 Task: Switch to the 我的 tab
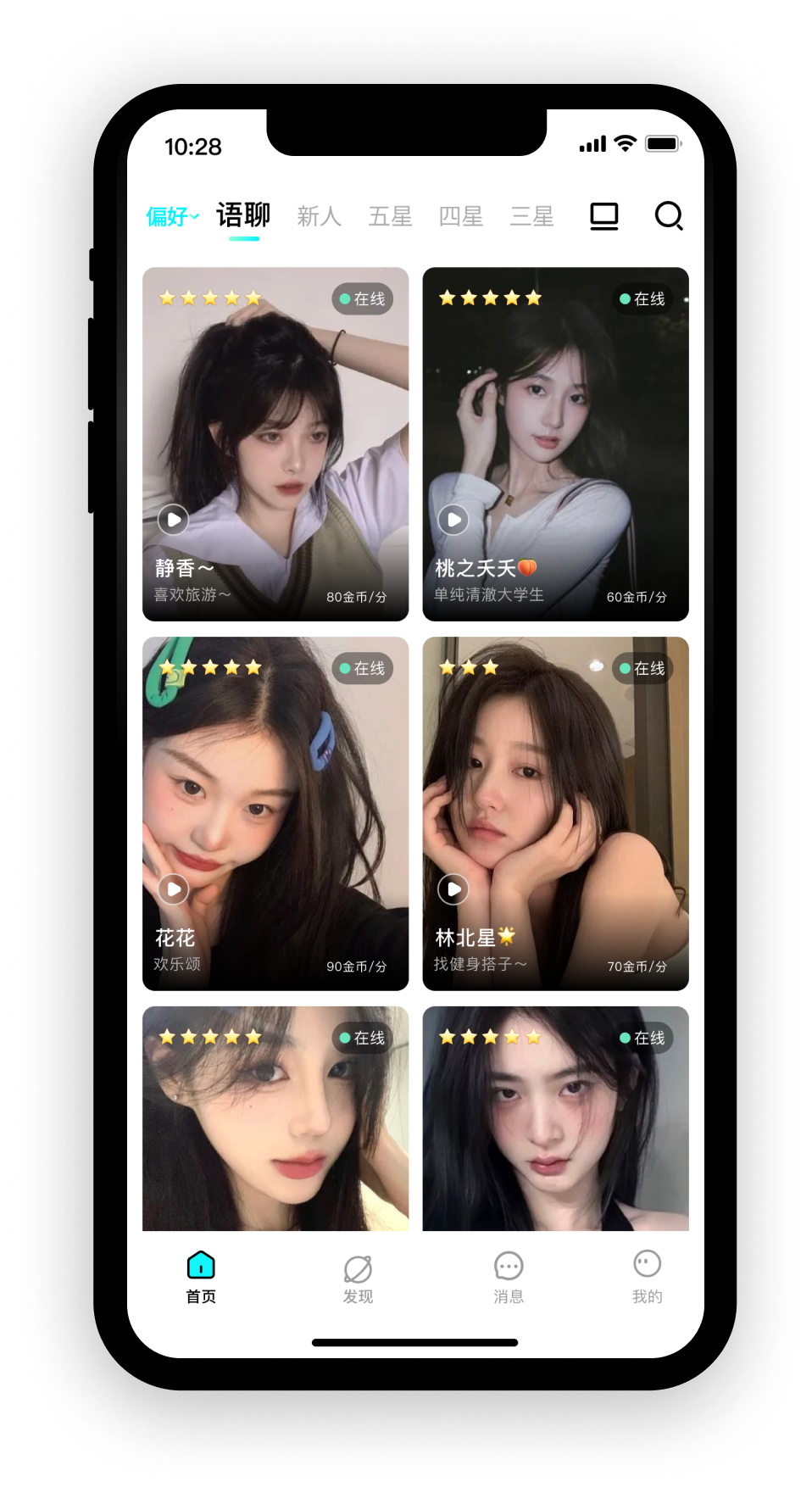click(x=647, y=1278)
